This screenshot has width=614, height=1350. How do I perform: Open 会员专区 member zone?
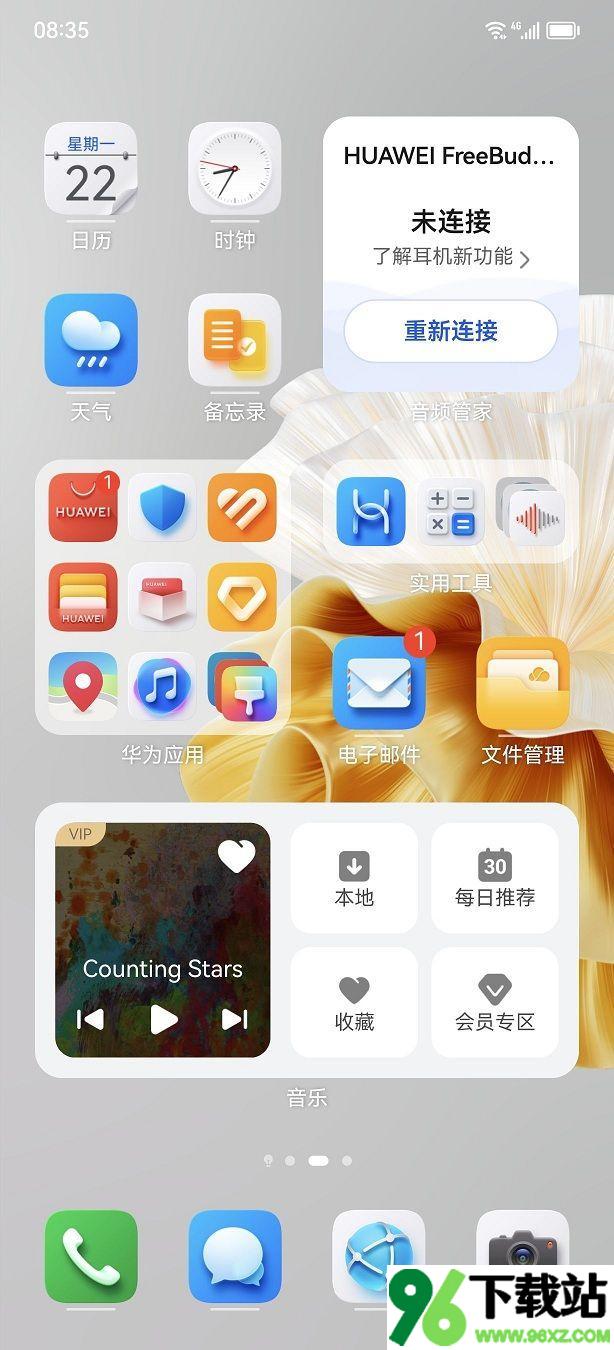[x=495, y=1002]
